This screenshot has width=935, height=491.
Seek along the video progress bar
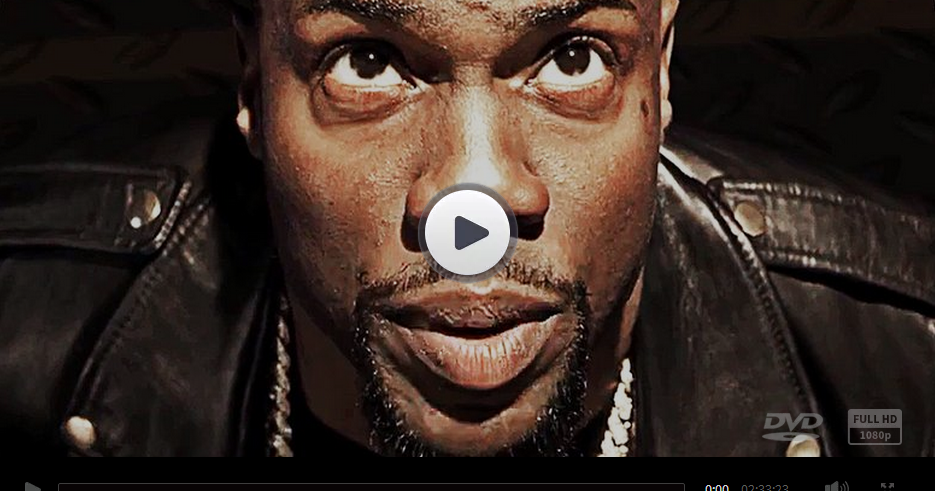[x=370, y=487]
